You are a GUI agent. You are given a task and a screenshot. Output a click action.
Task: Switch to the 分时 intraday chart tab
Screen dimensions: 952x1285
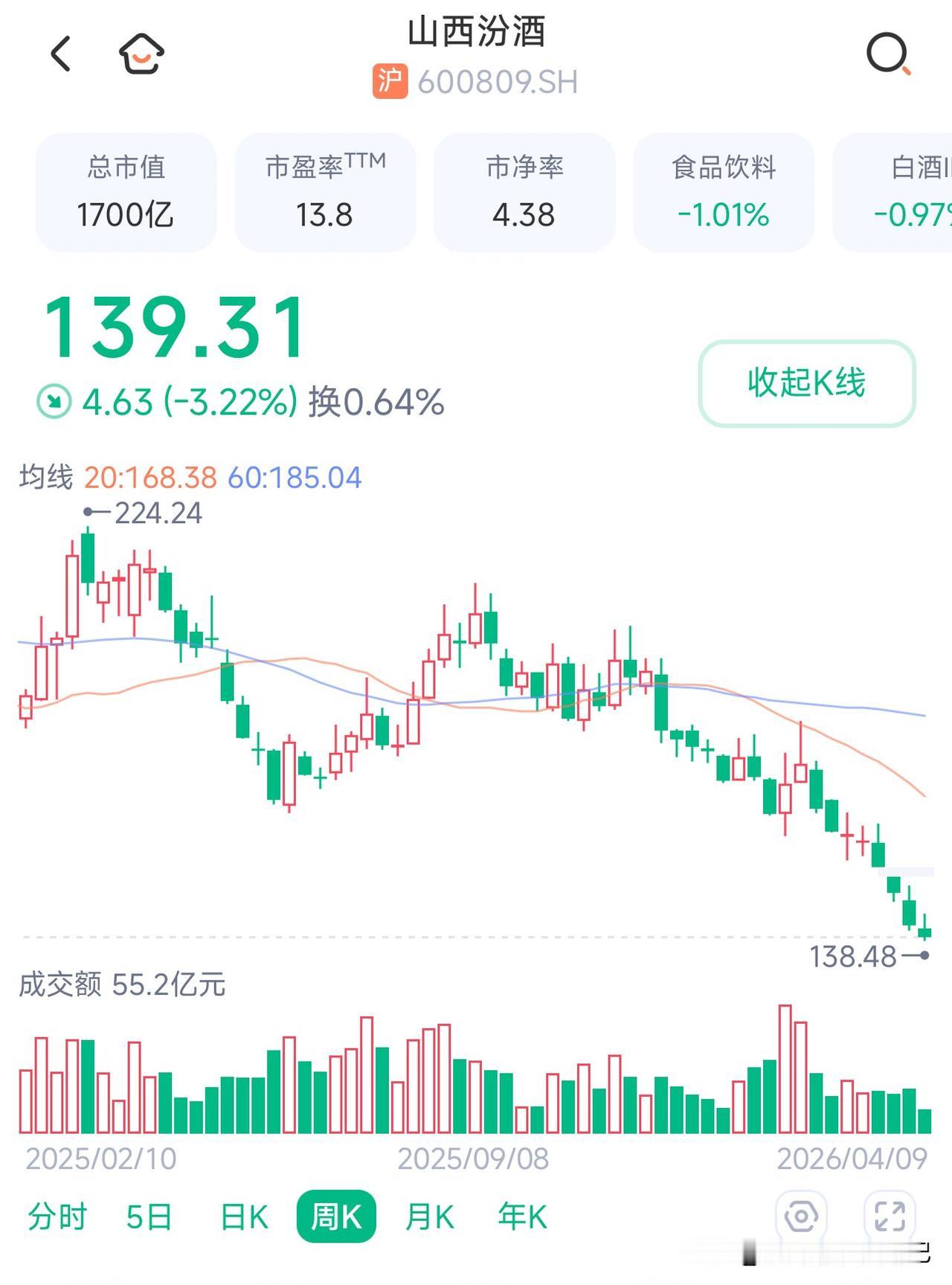(x=57, y=1217)
